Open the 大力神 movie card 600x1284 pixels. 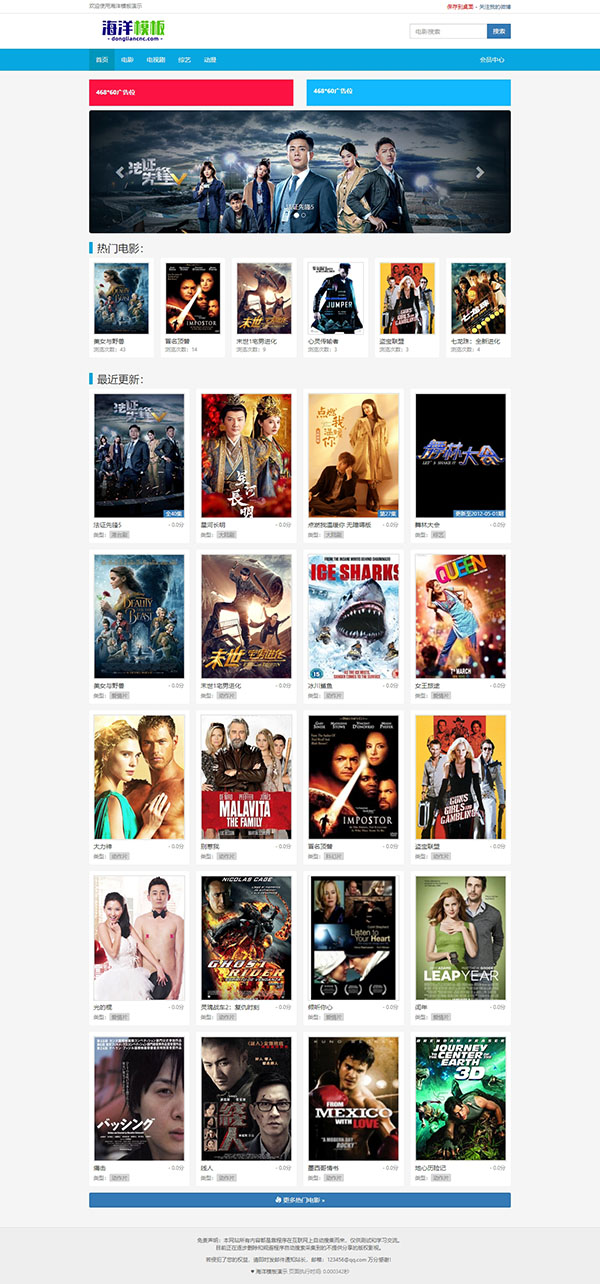(x=139, y=776)
